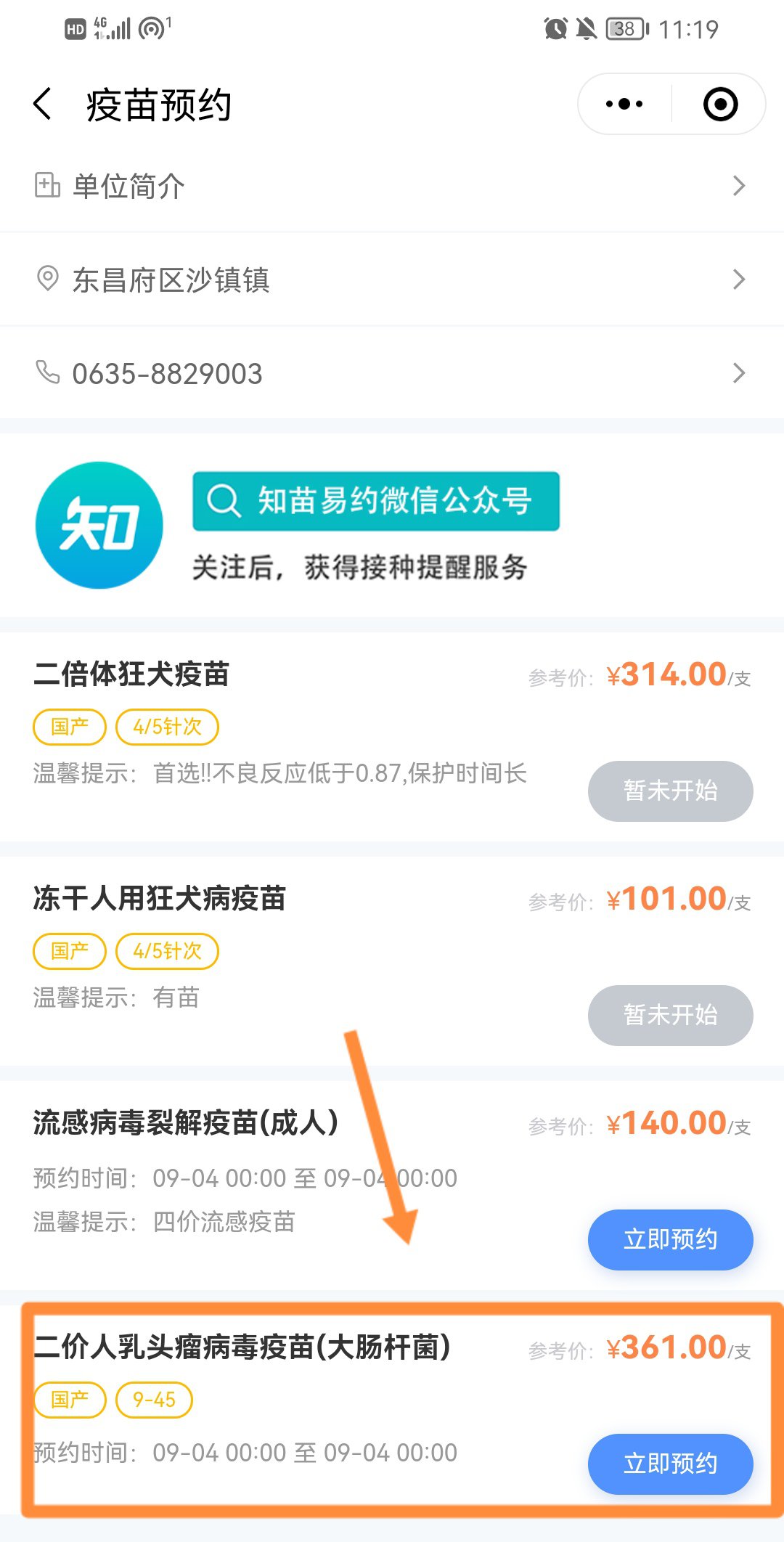Go back from 疫苗预约 page
This screenshot has width=784, height=1542.
click(44, 104)
